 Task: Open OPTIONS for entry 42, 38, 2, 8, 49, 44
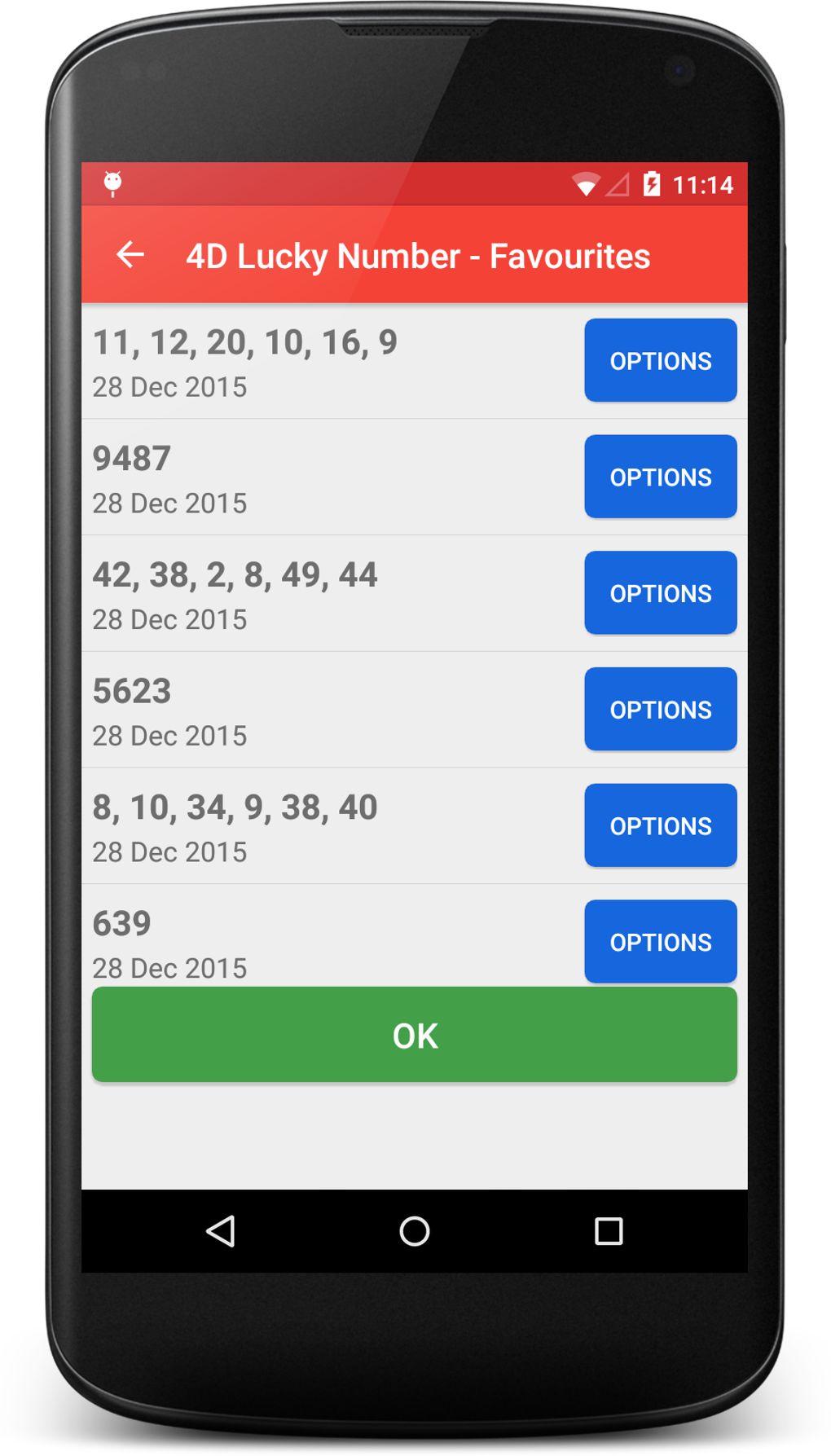(660, 593)
